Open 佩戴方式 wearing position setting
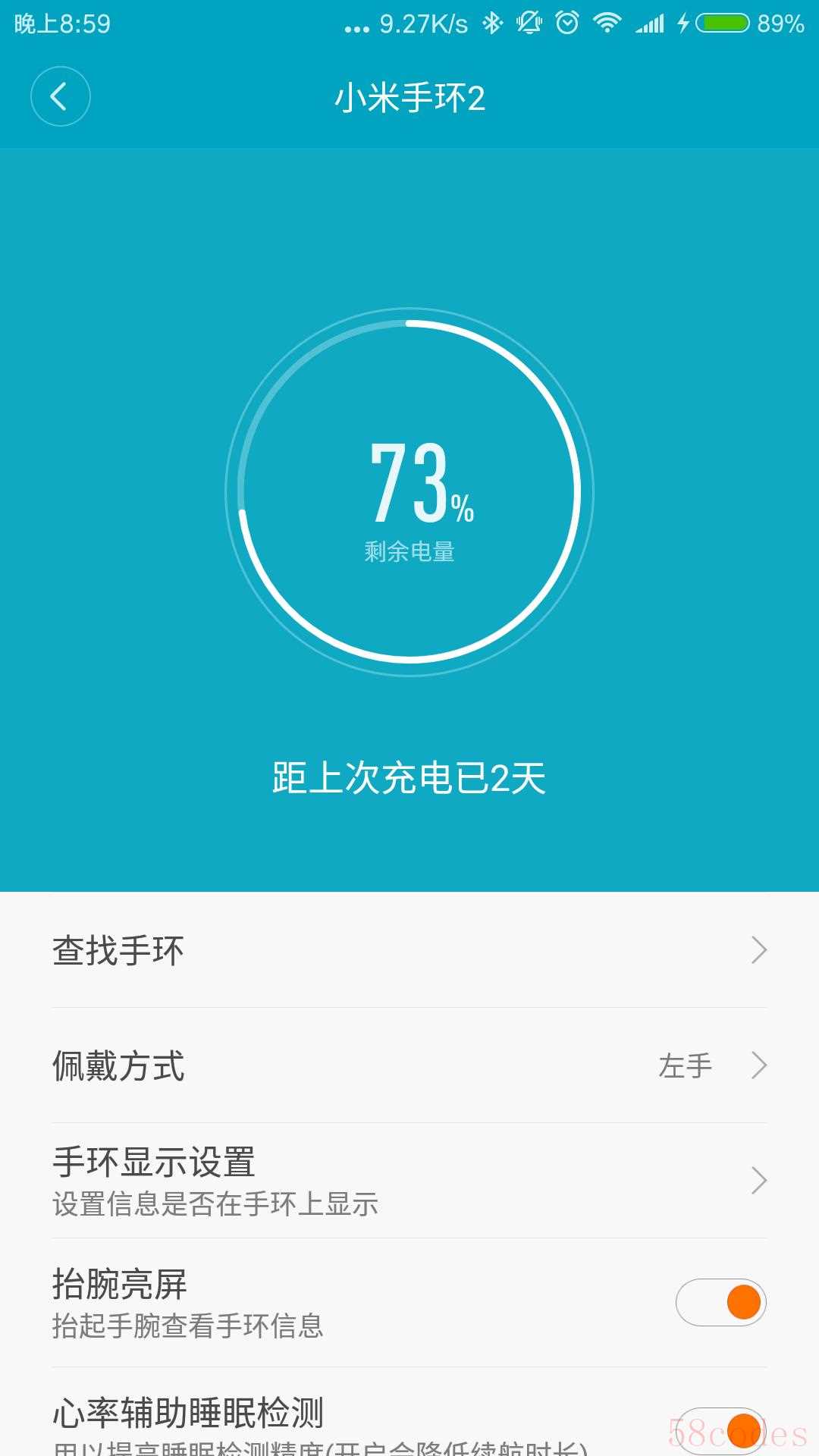 click(x=409, y=1065)
